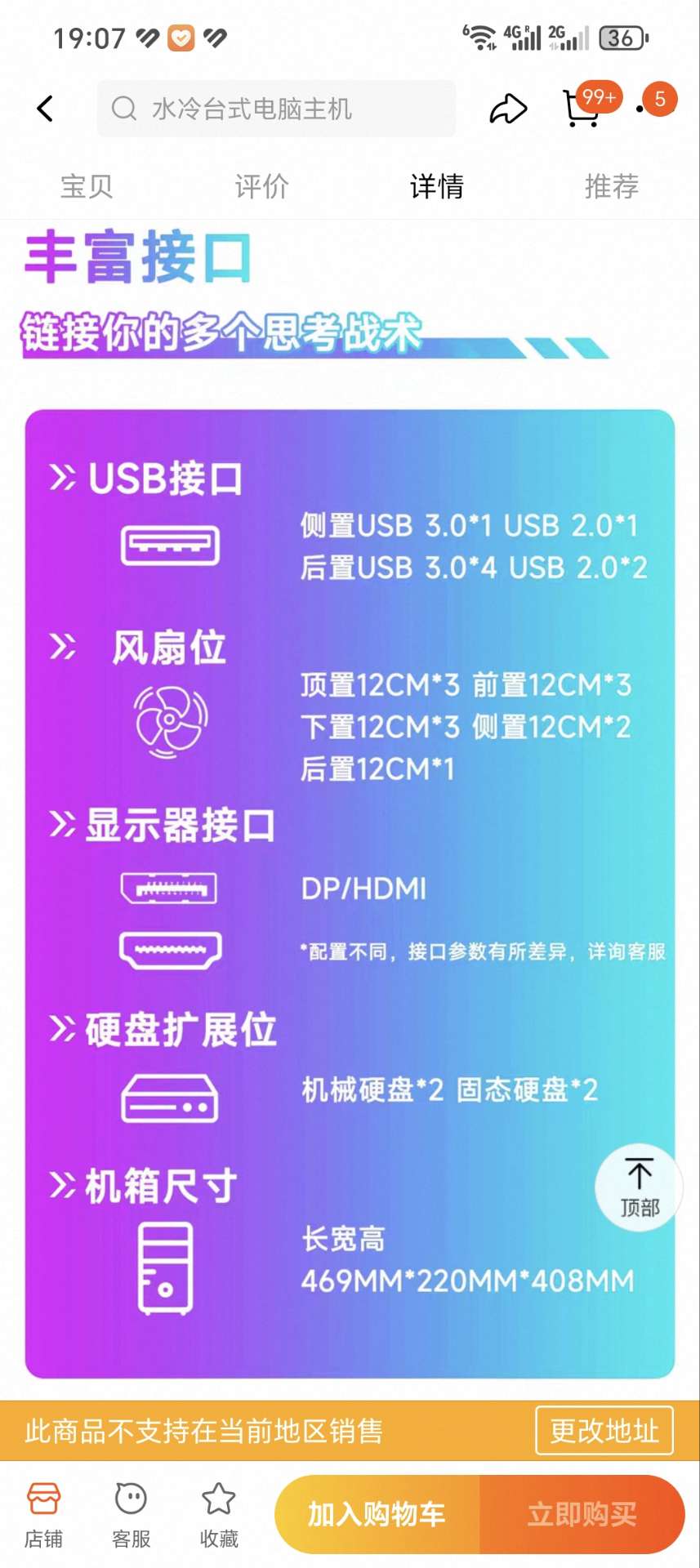Open the shopping cart icon
The image size is (700, 1568).
(x=582, y=108)
